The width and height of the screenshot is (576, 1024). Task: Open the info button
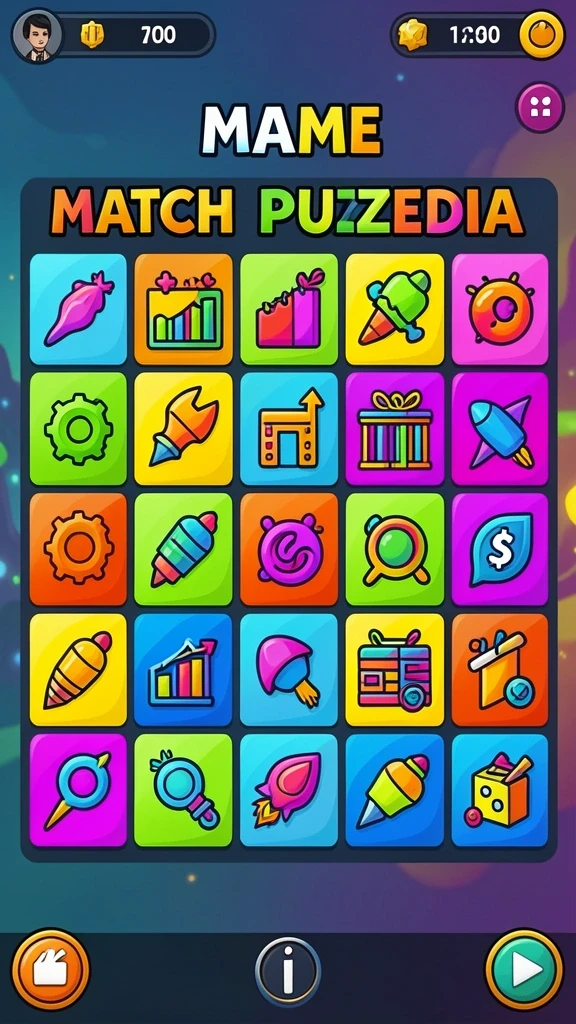coord(287,971)
